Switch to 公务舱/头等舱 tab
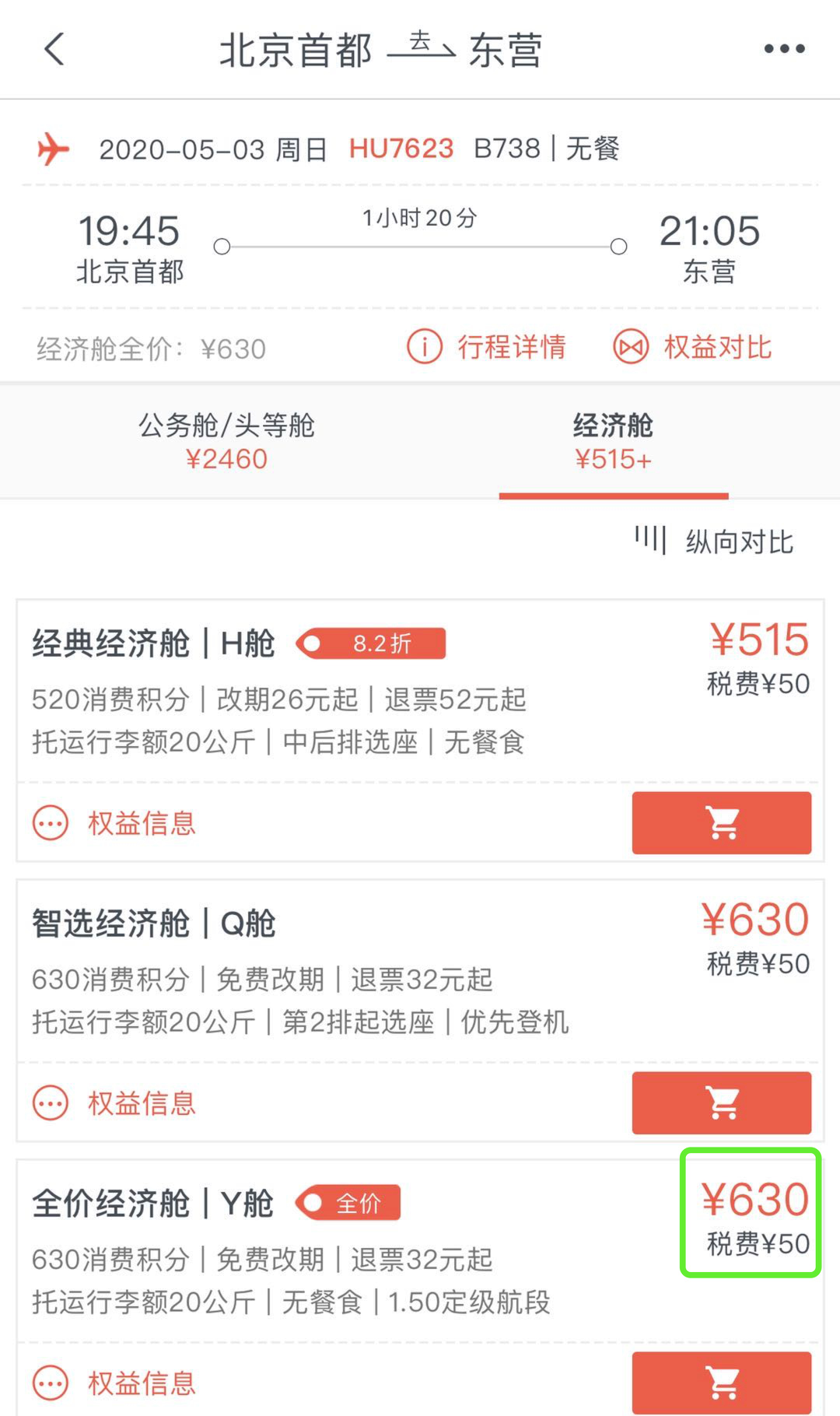Viewport: 840px width, 1416px height. click(x=226, y=441)
